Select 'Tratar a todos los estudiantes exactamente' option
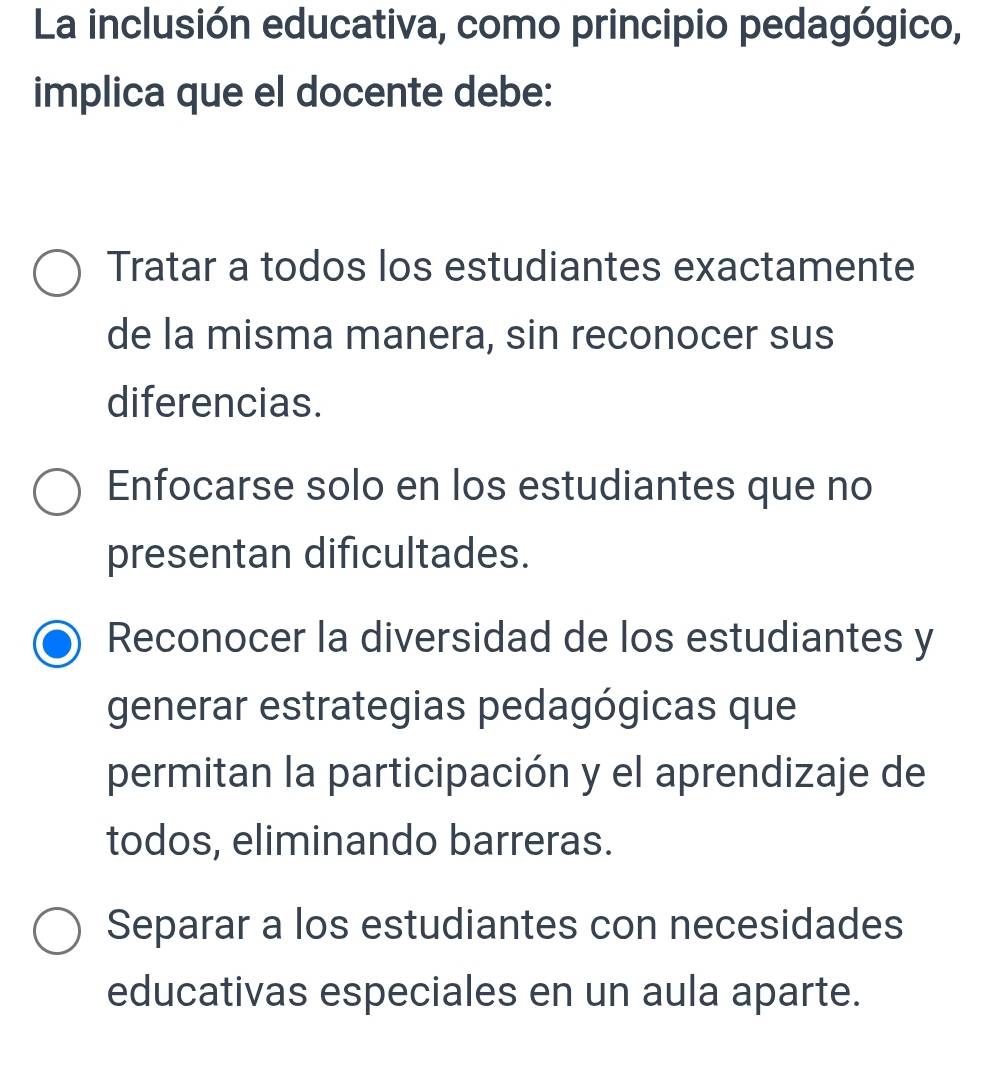This screenshot has width=981, height=1088. [57, 275]
